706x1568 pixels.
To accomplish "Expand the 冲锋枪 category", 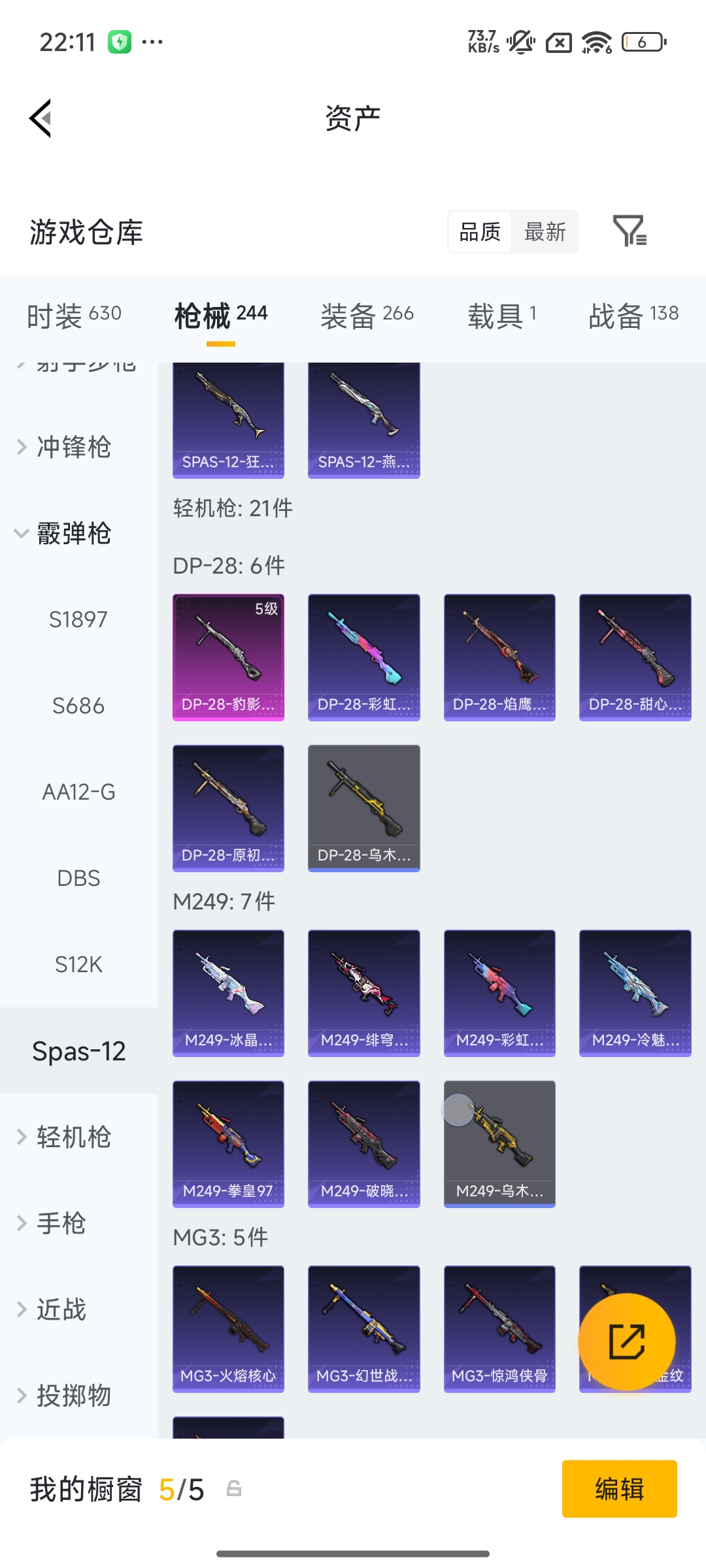I will coord(73,448).
